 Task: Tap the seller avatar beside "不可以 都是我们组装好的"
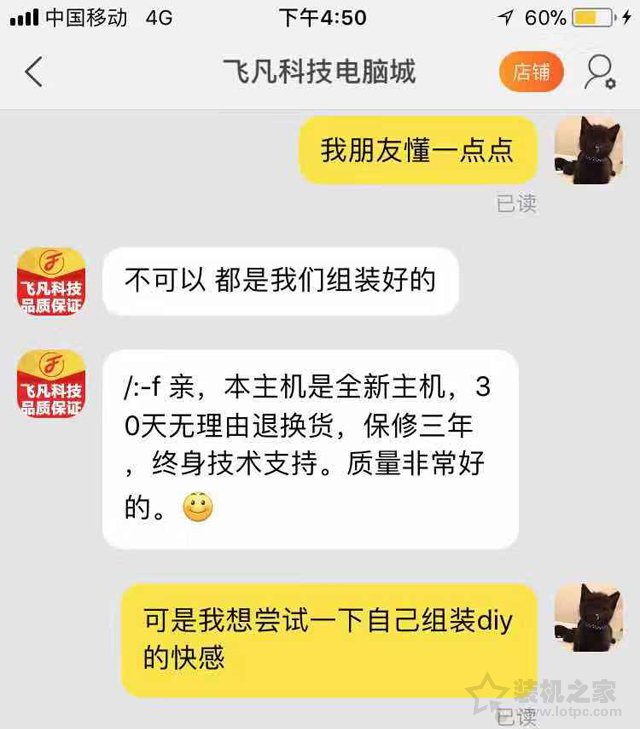pos(52,280)
